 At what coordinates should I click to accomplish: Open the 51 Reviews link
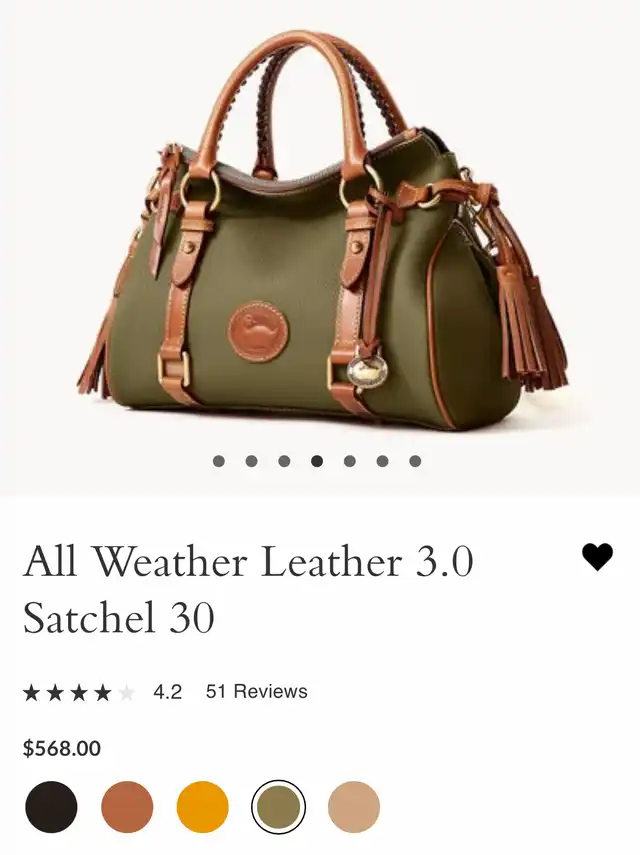coord(256,691)
